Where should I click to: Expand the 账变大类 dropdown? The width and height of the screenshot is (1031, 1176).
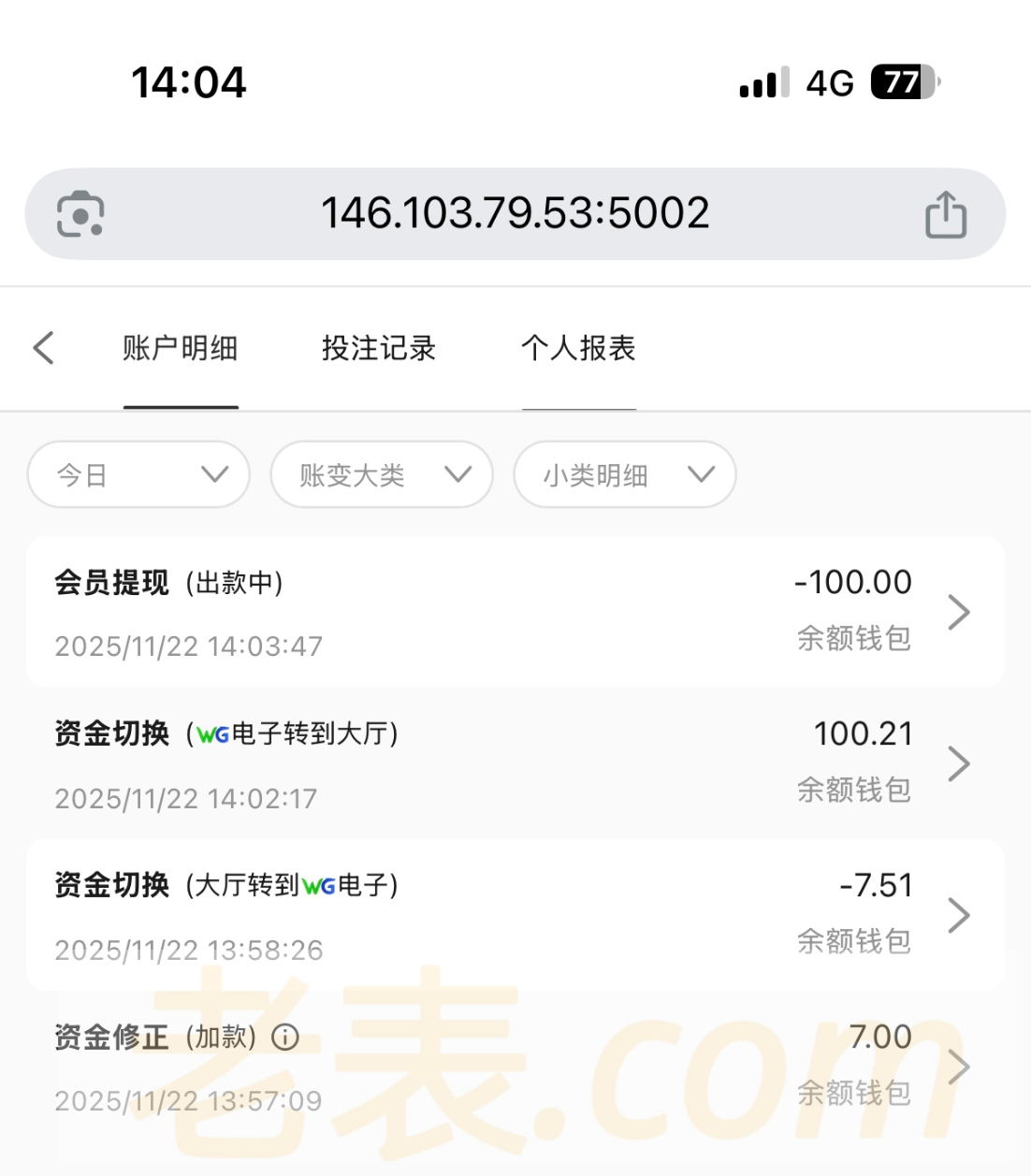(x=382, y=474)
